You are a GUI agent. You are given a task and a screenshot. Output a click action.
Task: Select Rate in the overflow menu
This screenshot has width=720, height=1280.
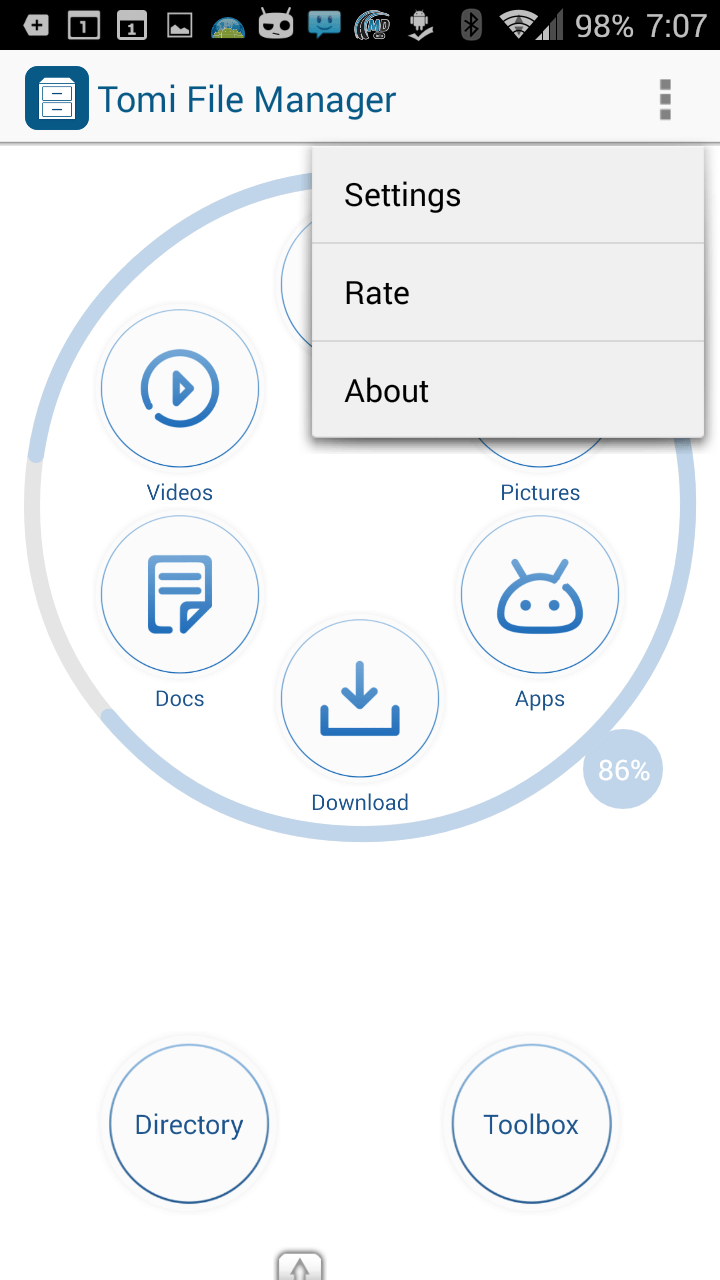coord(508,293)
